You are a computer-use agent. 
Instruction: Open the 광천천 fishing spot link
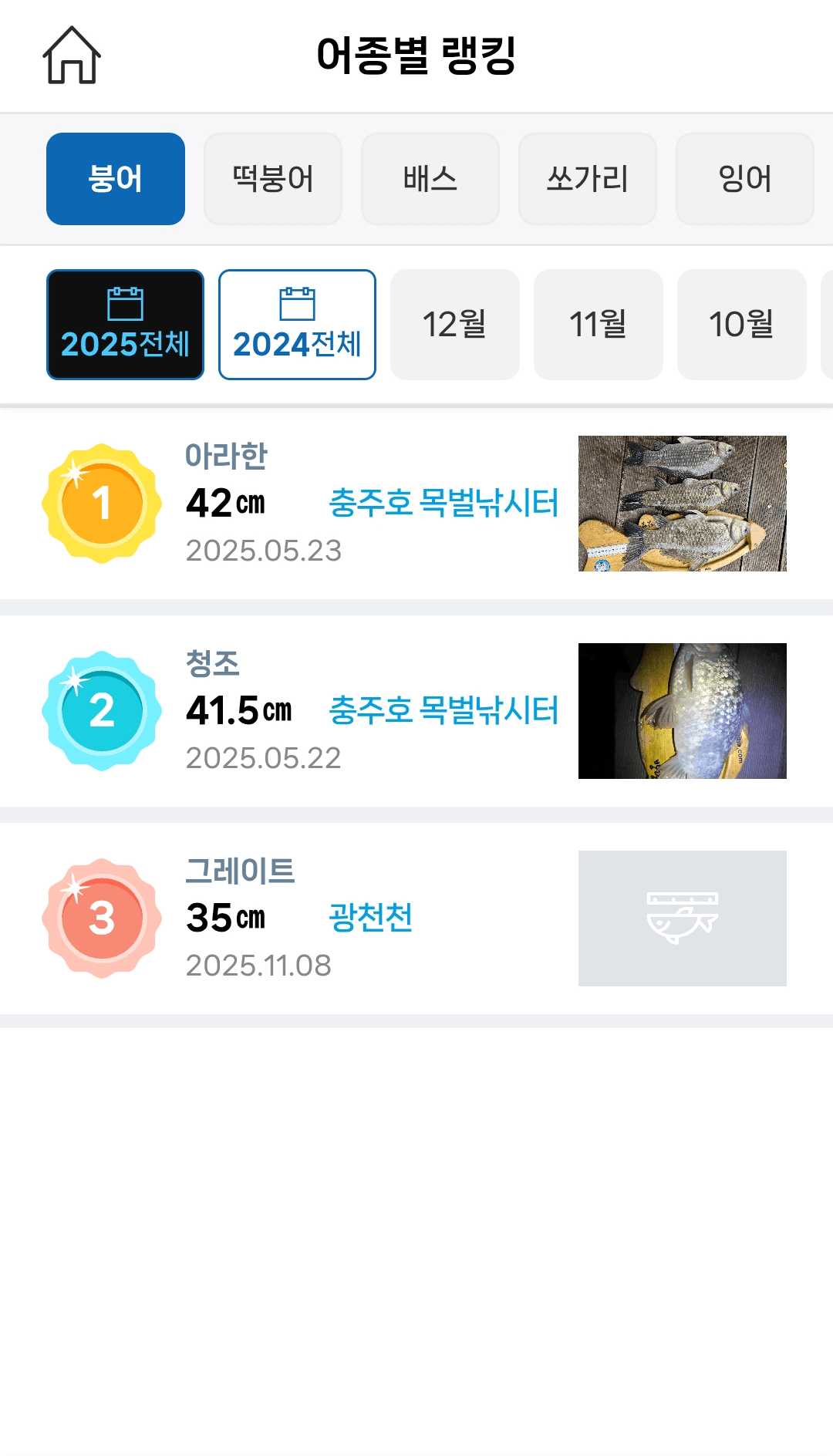pos(371,918)
